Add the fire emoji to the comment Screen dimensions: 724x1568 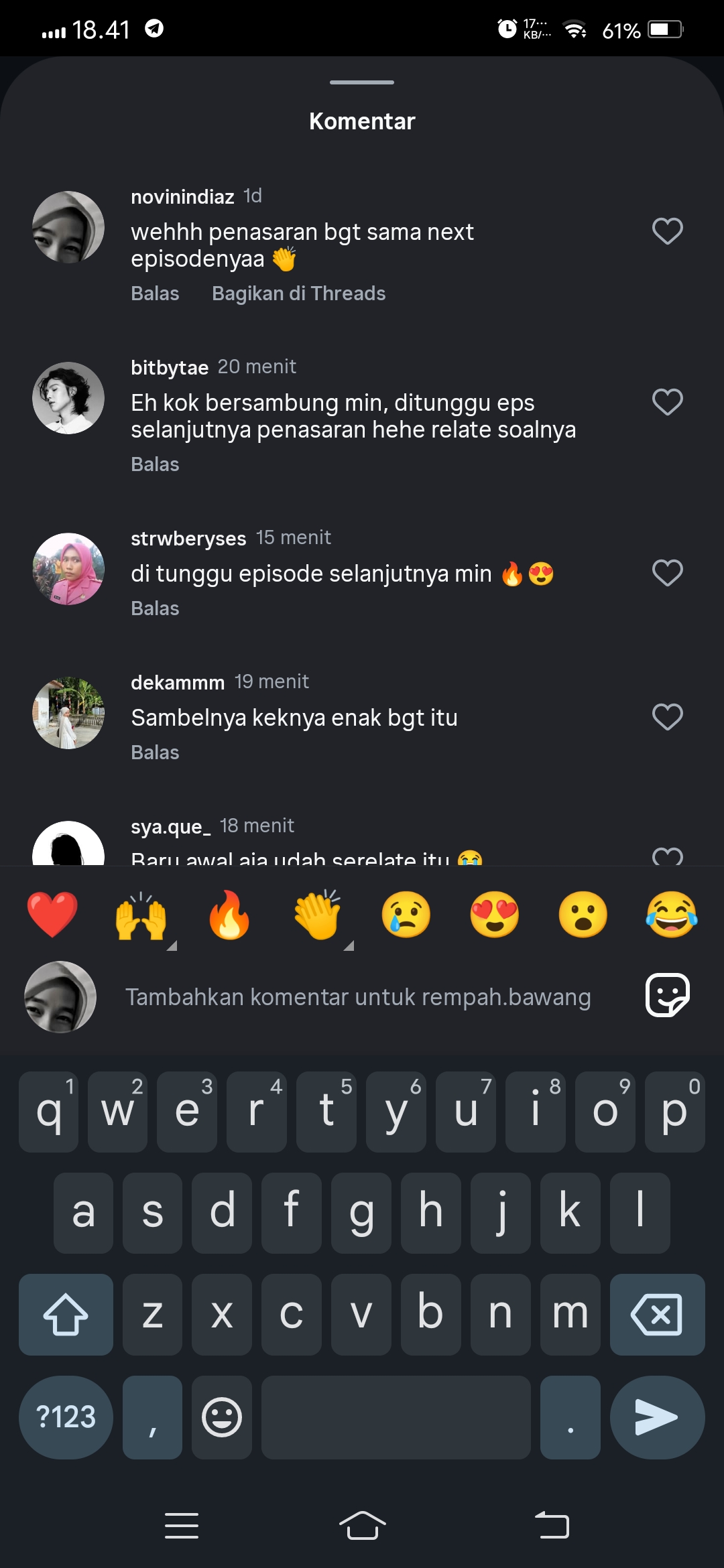(229, 915)
